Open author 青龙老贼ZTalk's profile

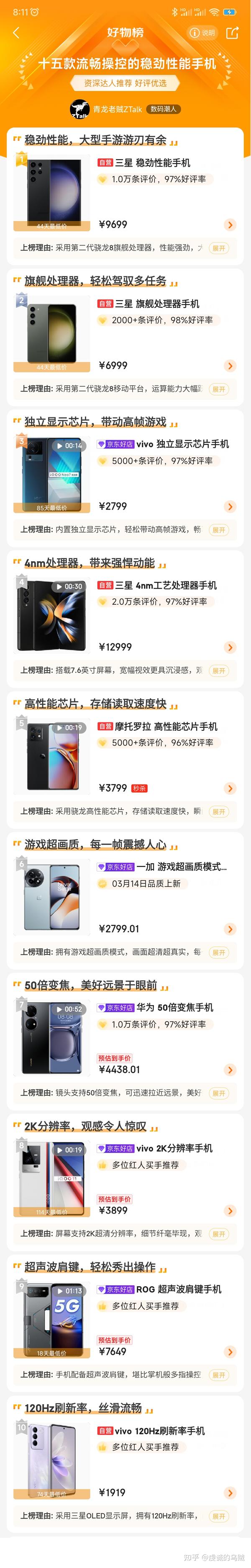(x=117, y=109)
